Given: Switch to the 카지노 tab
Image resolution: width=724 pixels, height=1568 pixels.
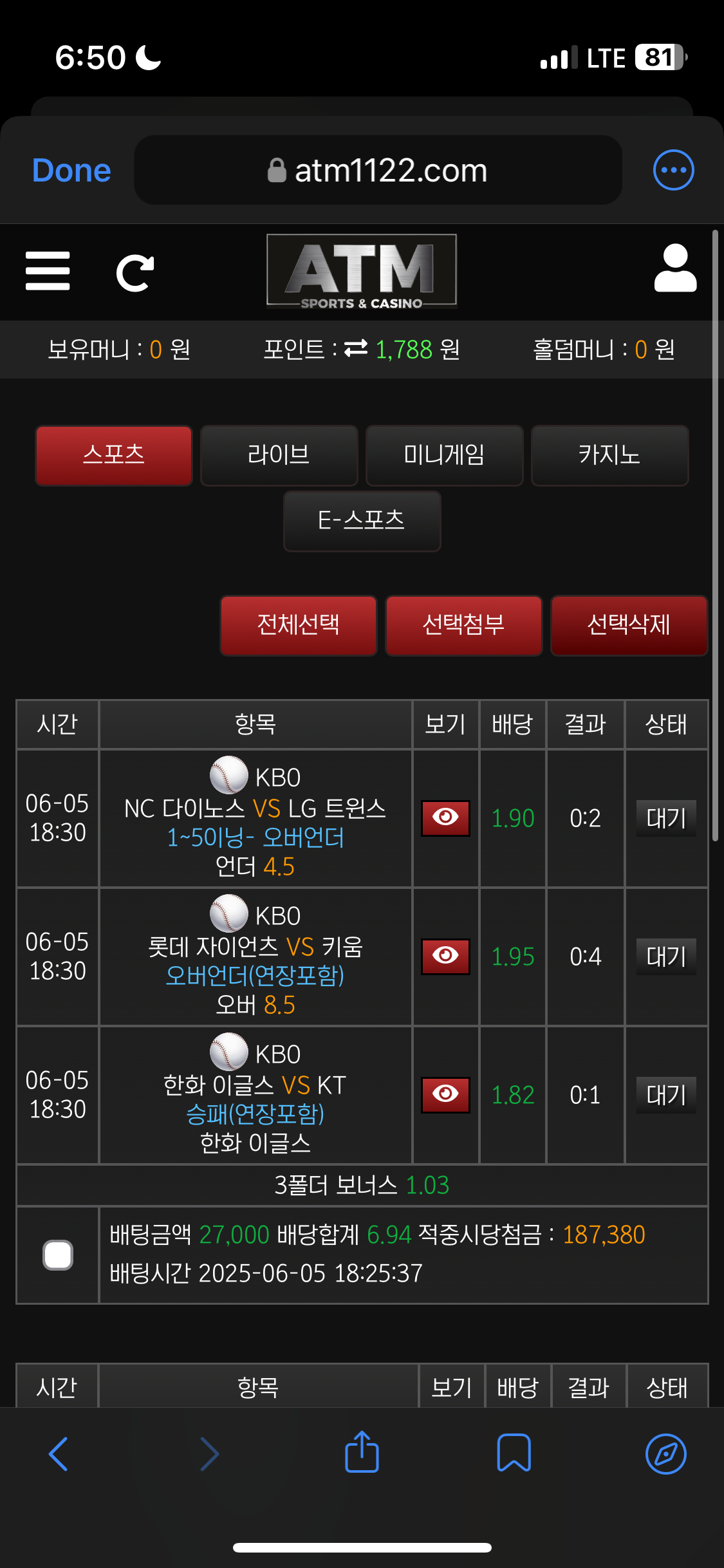Looking at the screenshot, I should [x=609, y=455].
